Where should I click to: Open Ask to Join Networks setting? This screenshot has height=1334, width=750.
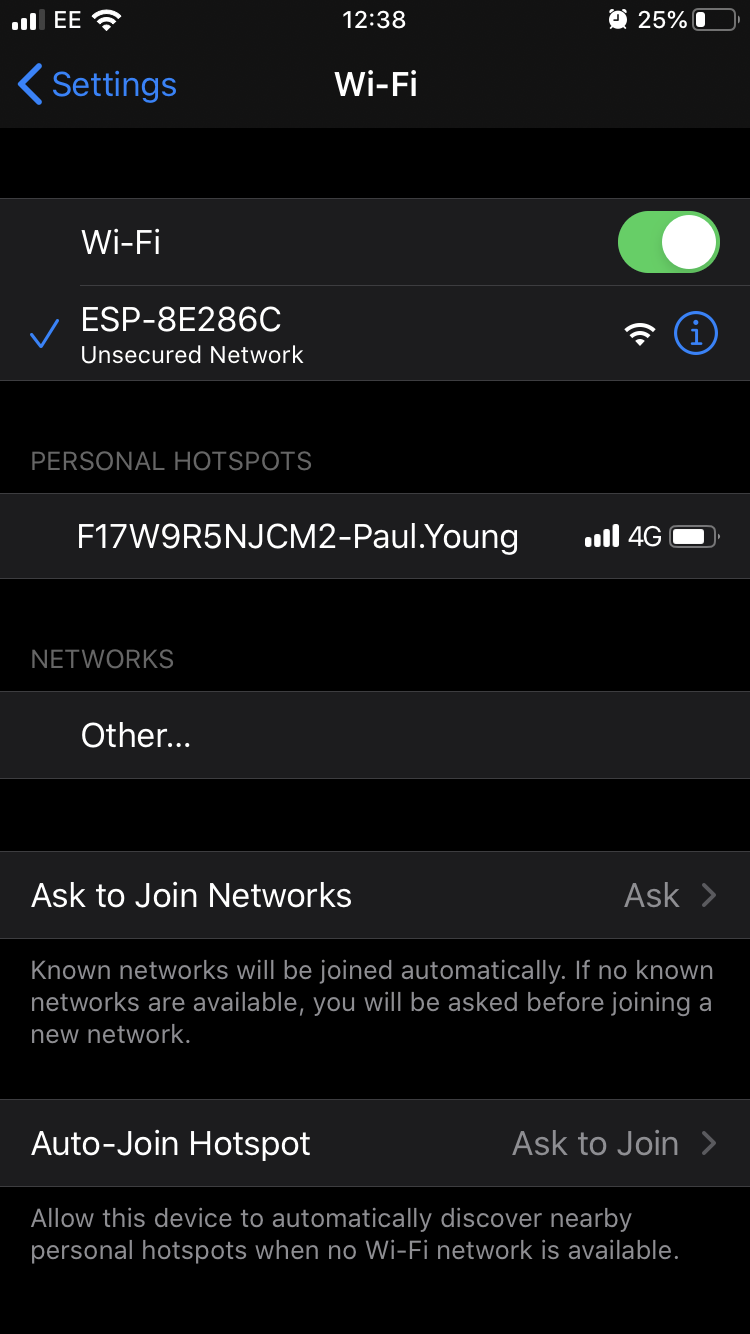coord(374,895)
